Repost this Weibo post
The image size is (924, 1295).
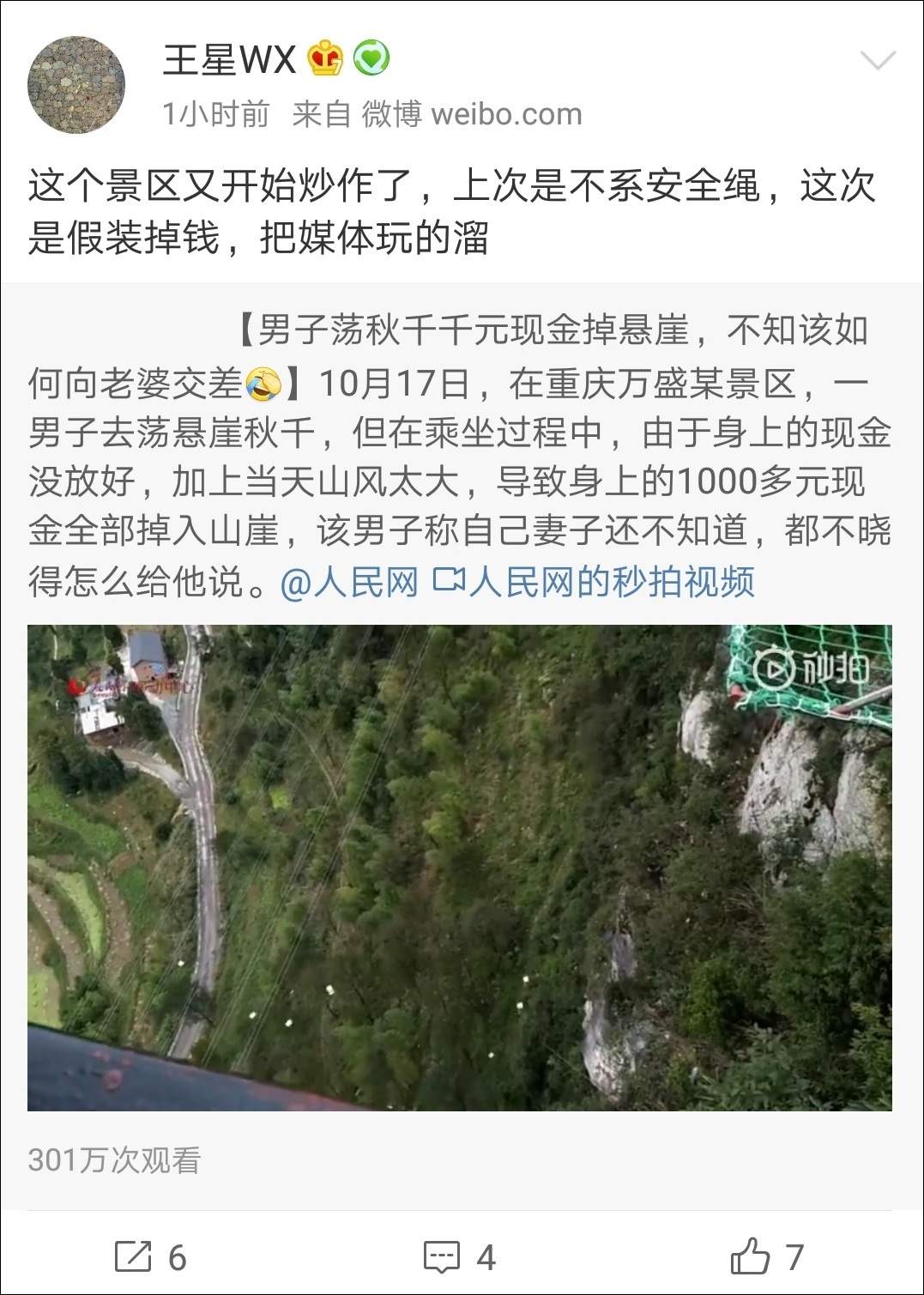point(149,1257)
